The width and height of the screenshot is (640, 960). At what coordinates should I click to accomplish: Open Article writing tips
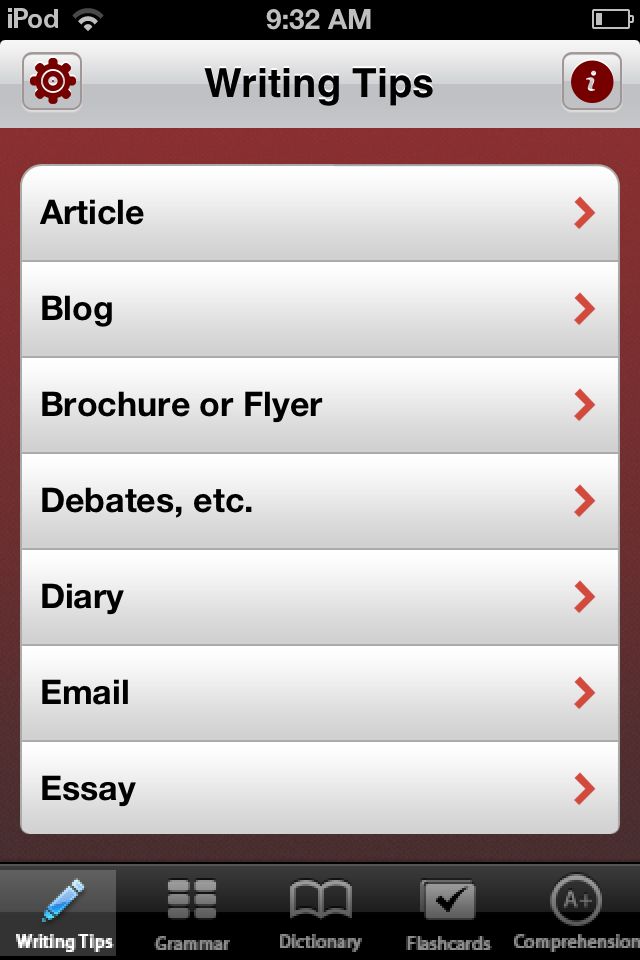coord(320,213)
